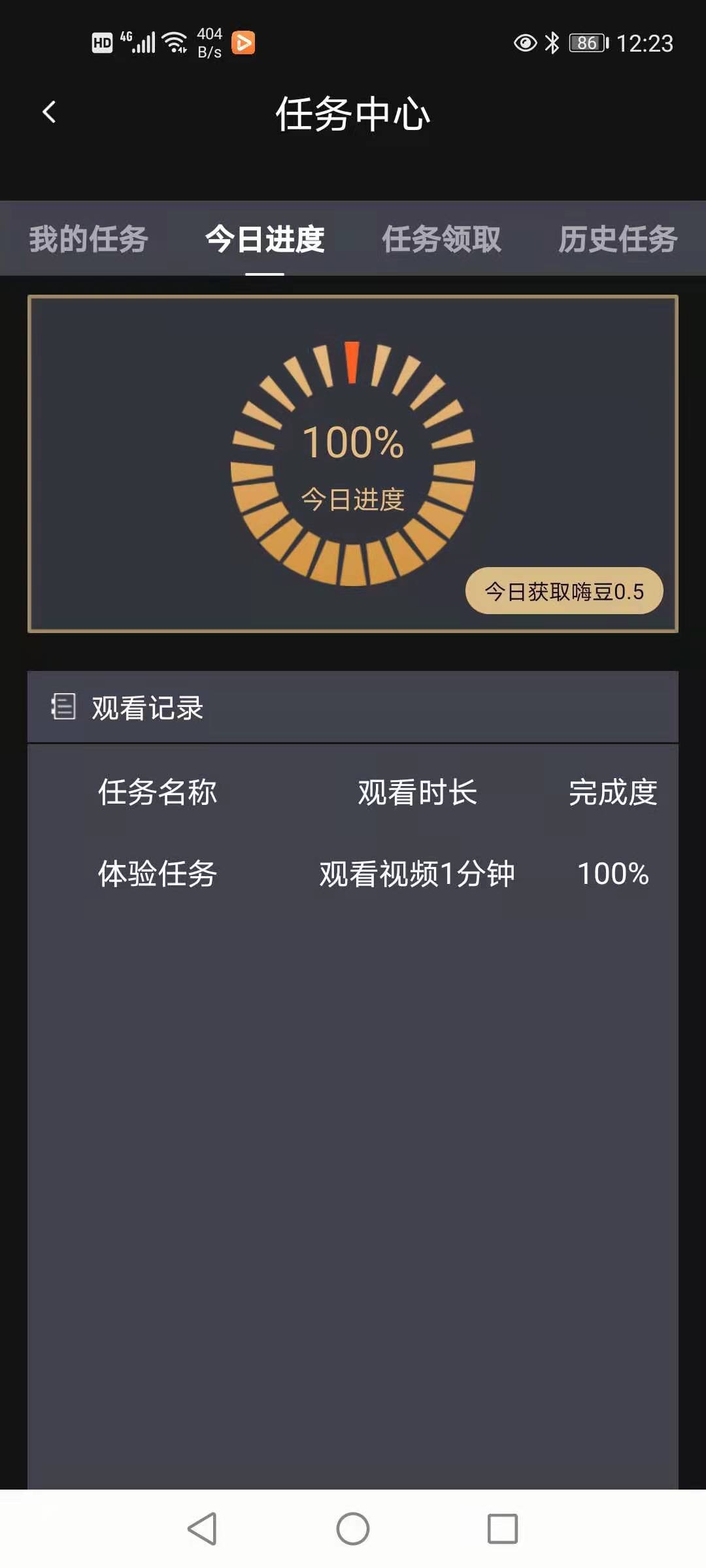The image size is (706, 1568).
Task: Tap the system home button
Action: [353, 1528]
